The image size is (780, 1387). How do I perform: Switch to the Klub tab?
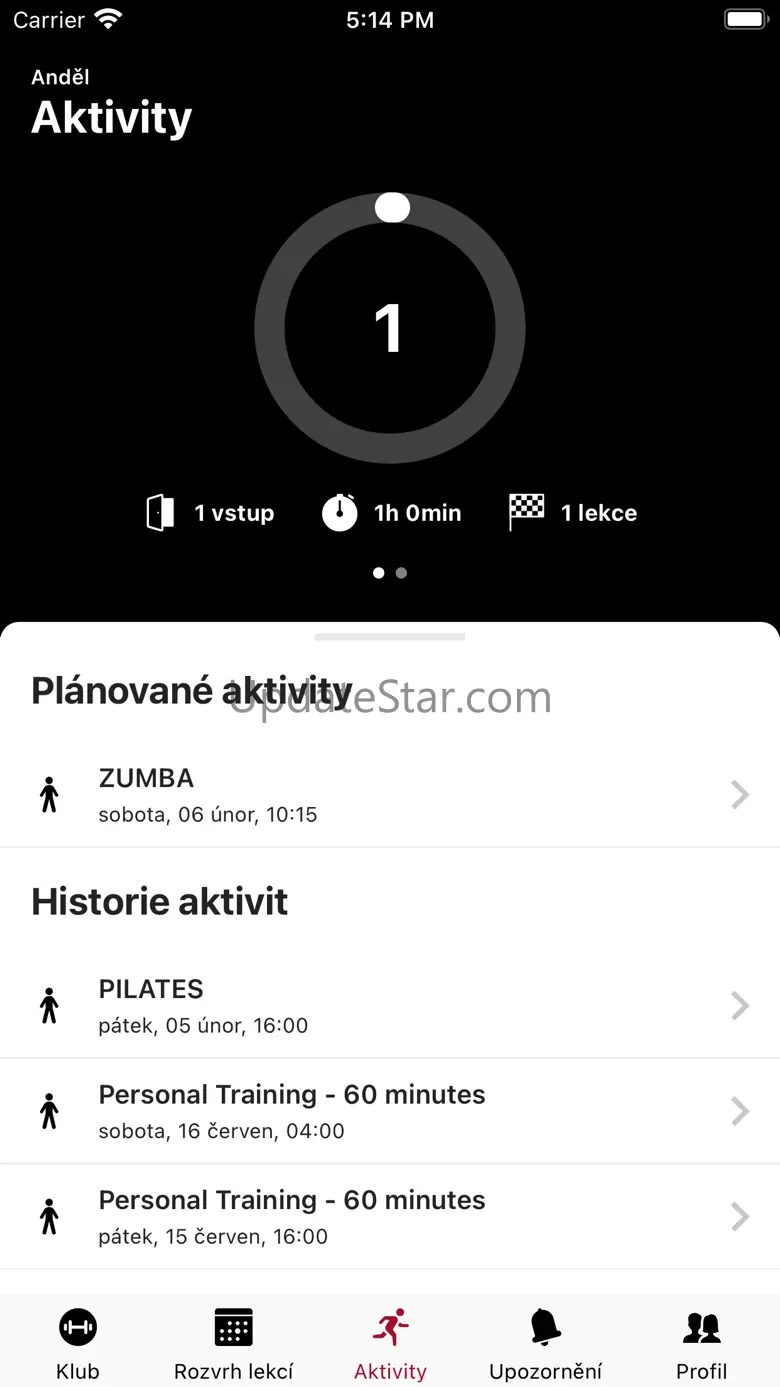[x=78, y=1343]
